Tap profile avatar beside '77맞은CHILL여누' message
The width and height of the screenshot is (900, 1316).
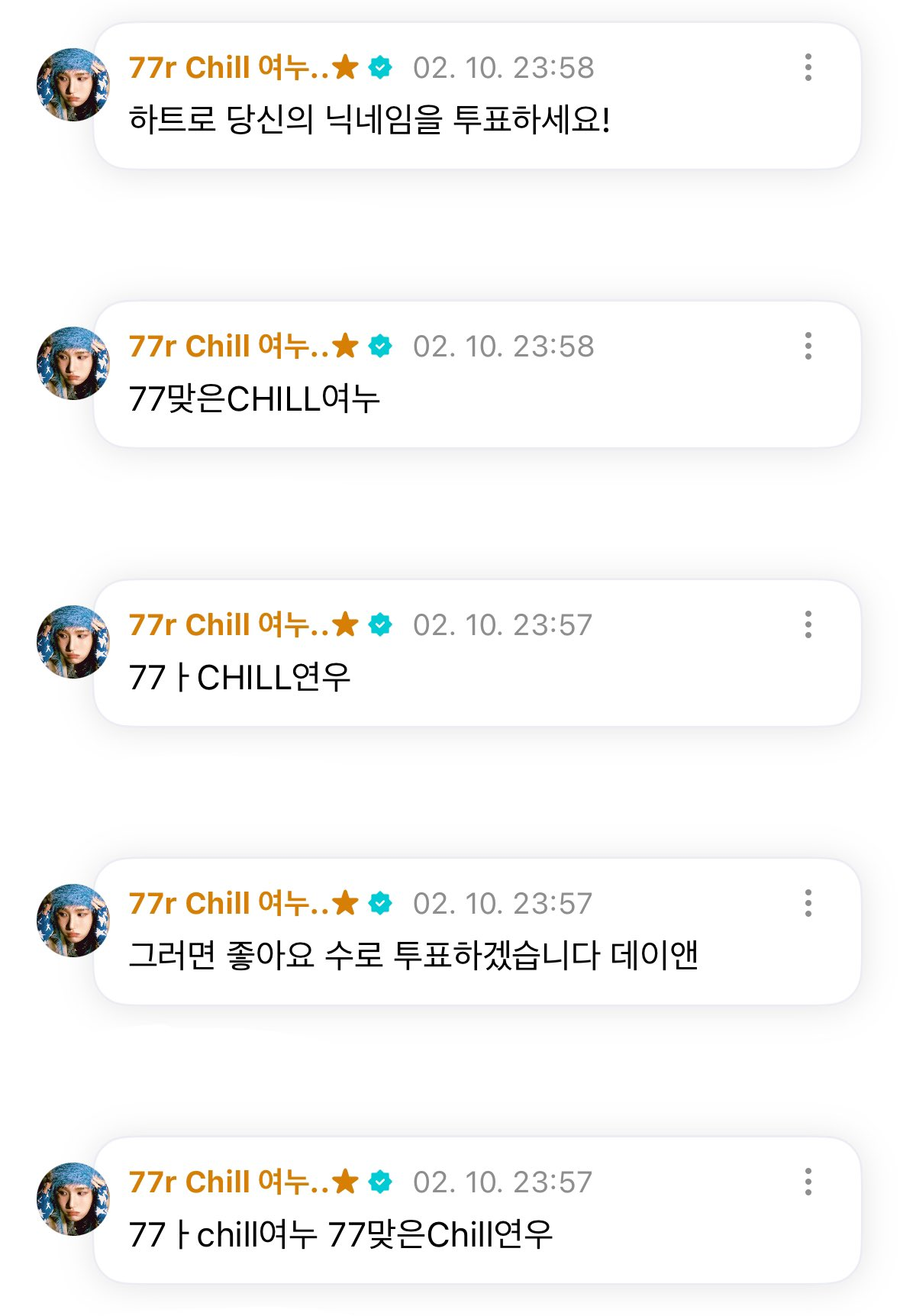pos(73,363)
